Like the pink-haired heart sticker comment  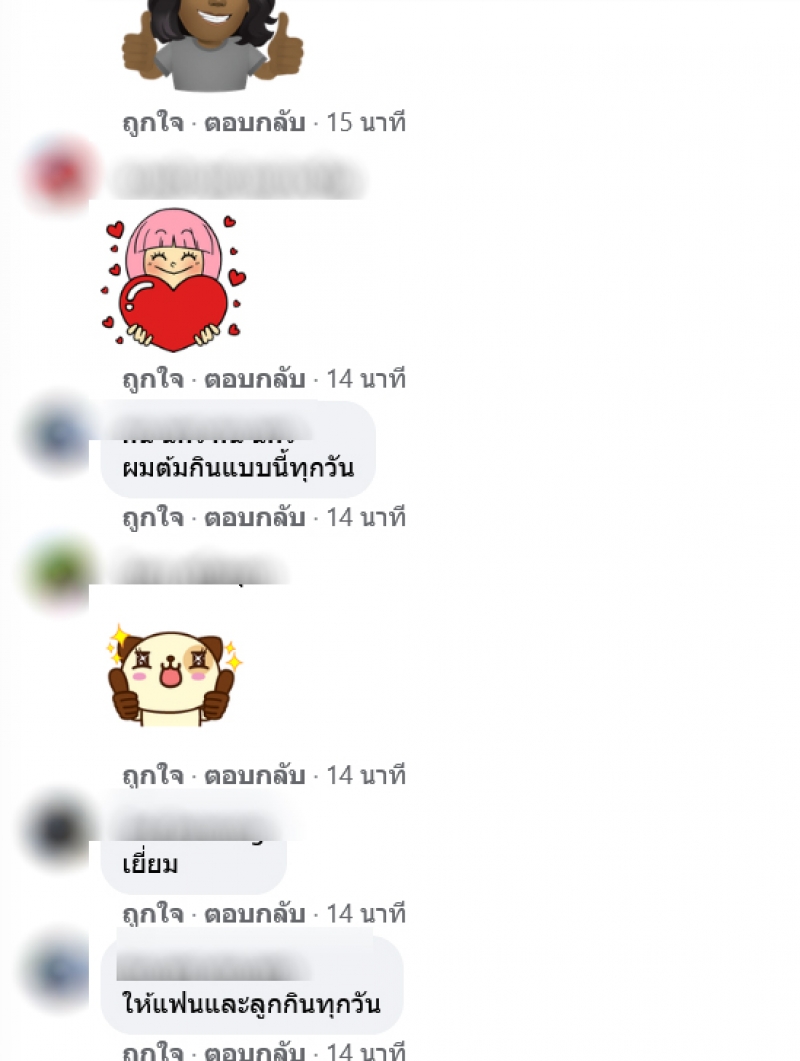[152, 380]
